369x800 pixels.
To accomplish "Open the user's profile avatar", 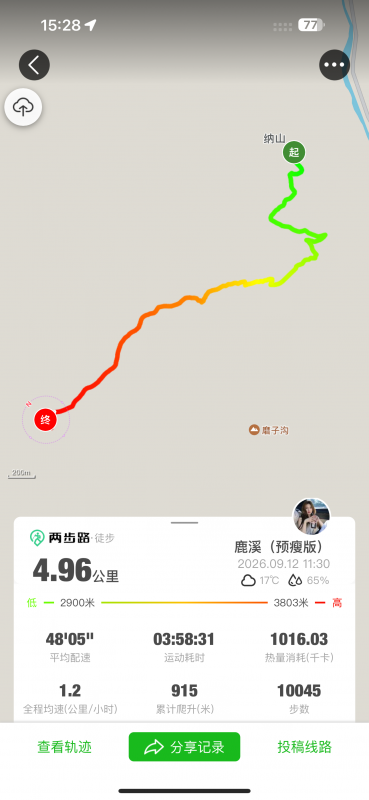I will pyautogui.click(x=311, y=516).
